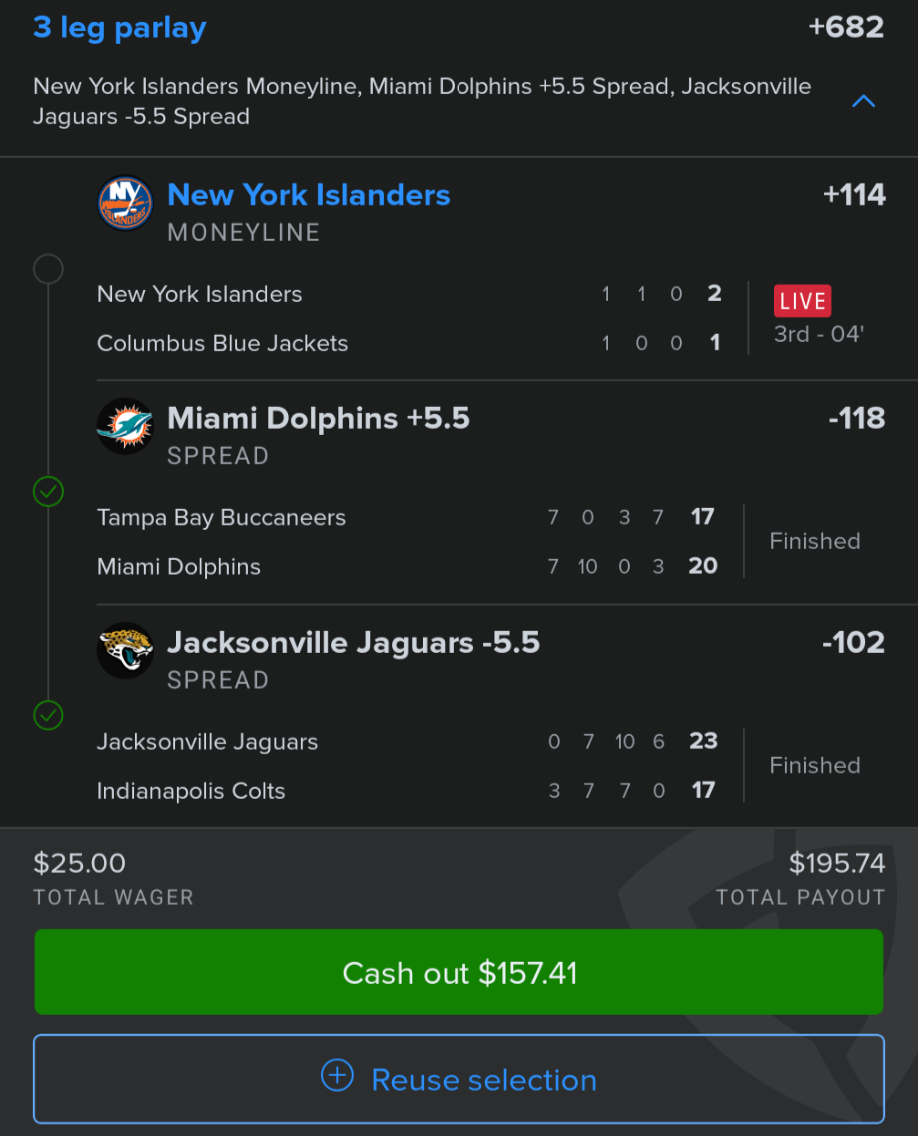918x1136 pixels.
Task: Collapse the 3 leg parlay details
Action: (x=863, y=101)
